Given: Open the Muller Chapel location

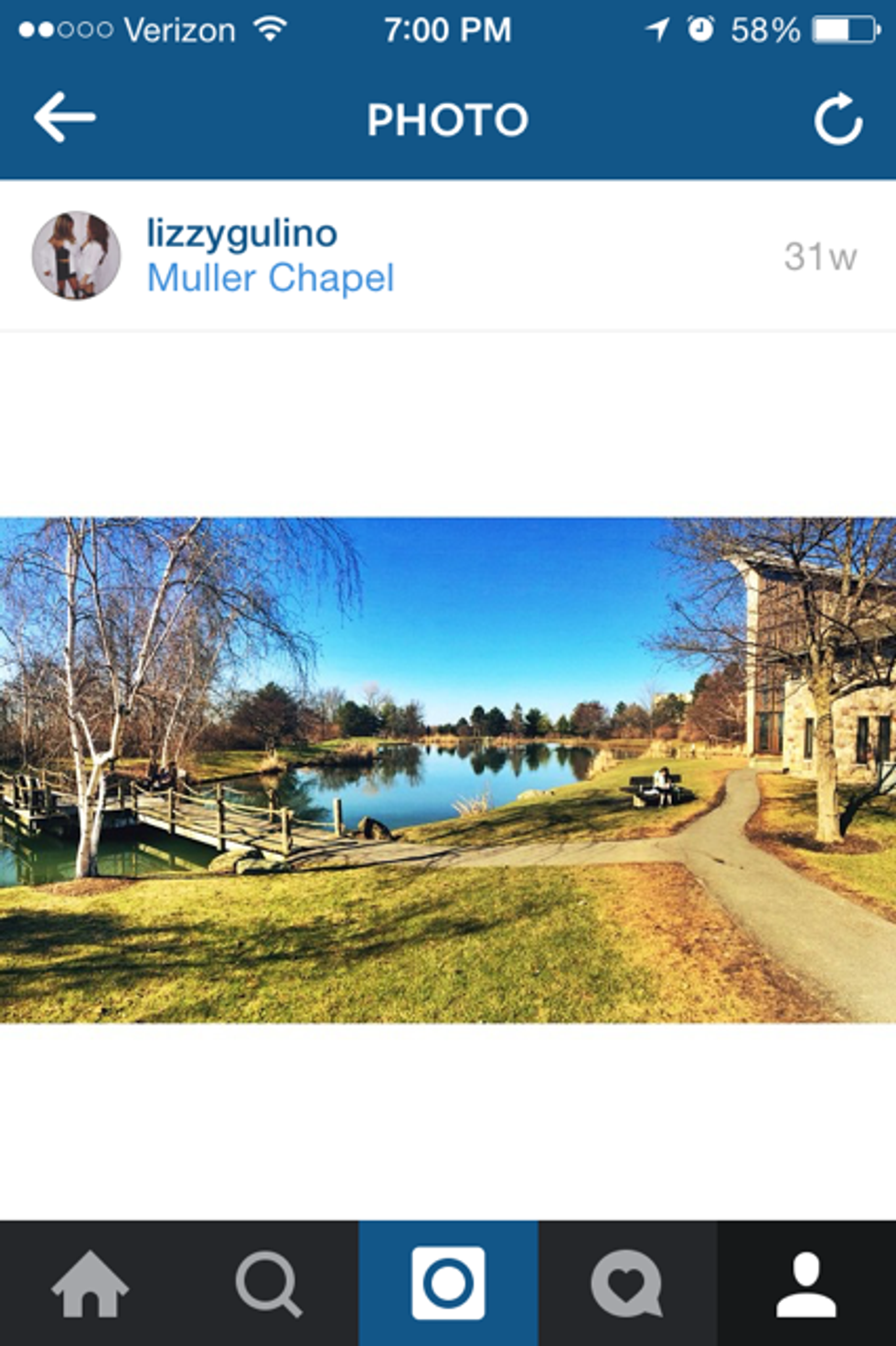Looking at the screenshot, I should [271, 278].
